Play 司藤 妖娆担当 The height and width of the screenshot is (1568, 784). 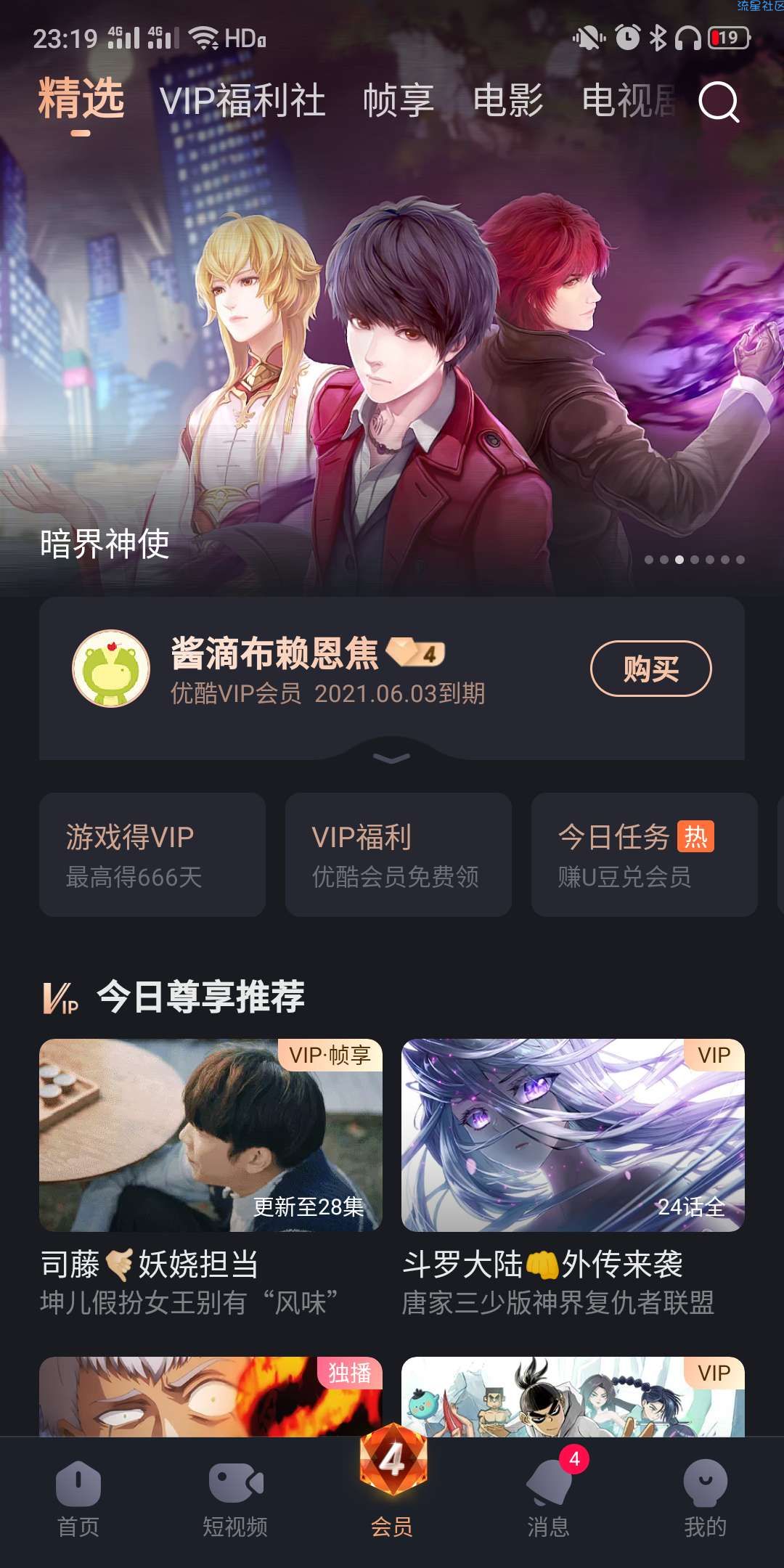coord(211,1135)
